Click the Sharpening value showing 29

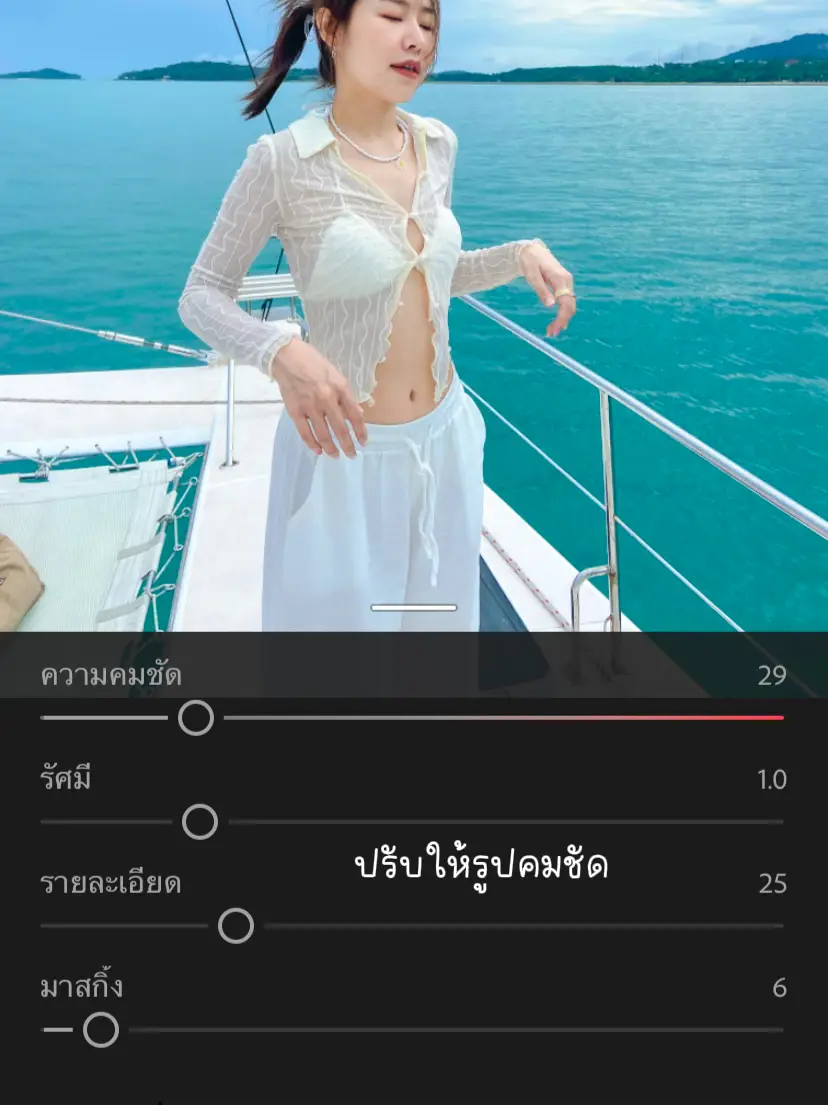point(770,676)
